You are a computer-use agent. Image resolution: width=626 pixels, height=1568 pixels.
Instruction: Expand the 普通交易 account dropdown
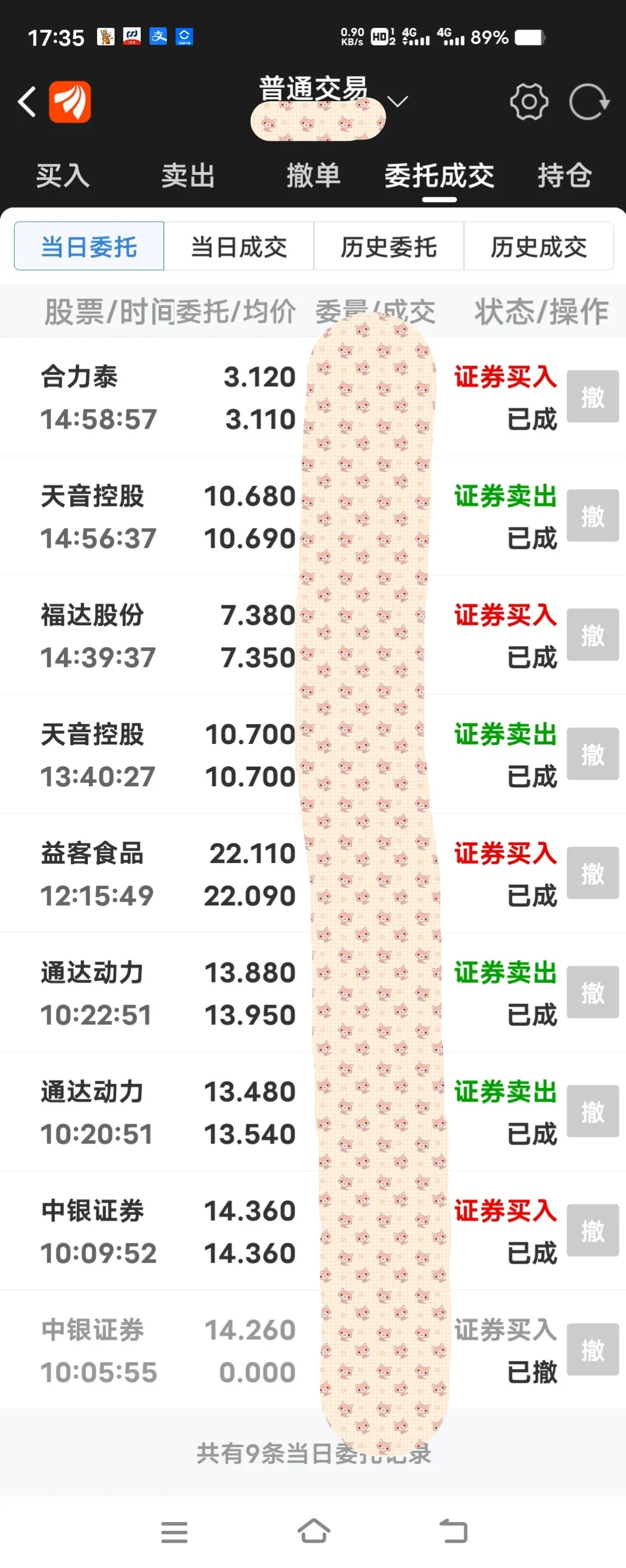(x=397, y=101)
